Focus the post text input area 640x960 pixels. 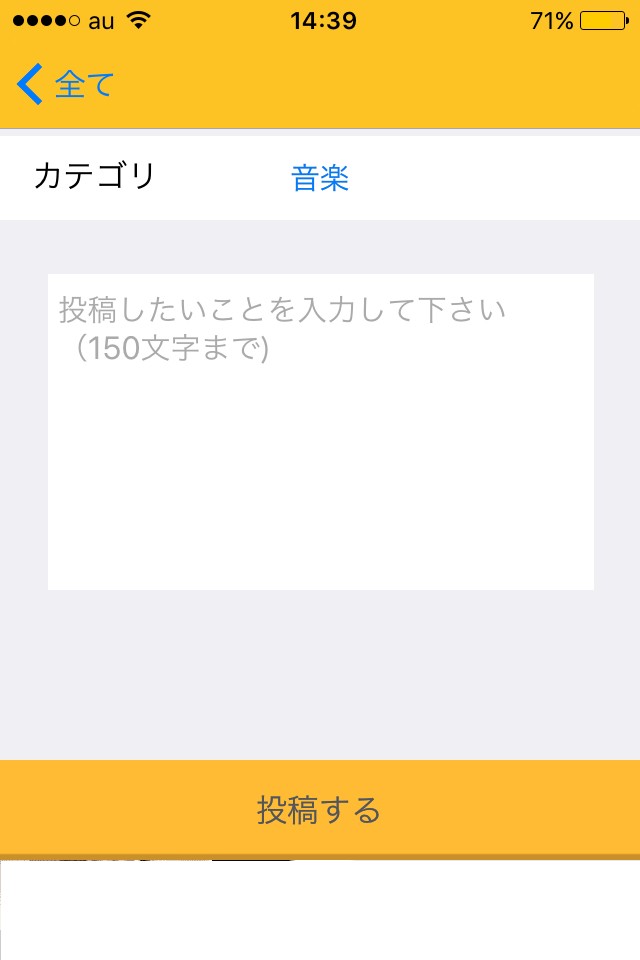[320, 432]
